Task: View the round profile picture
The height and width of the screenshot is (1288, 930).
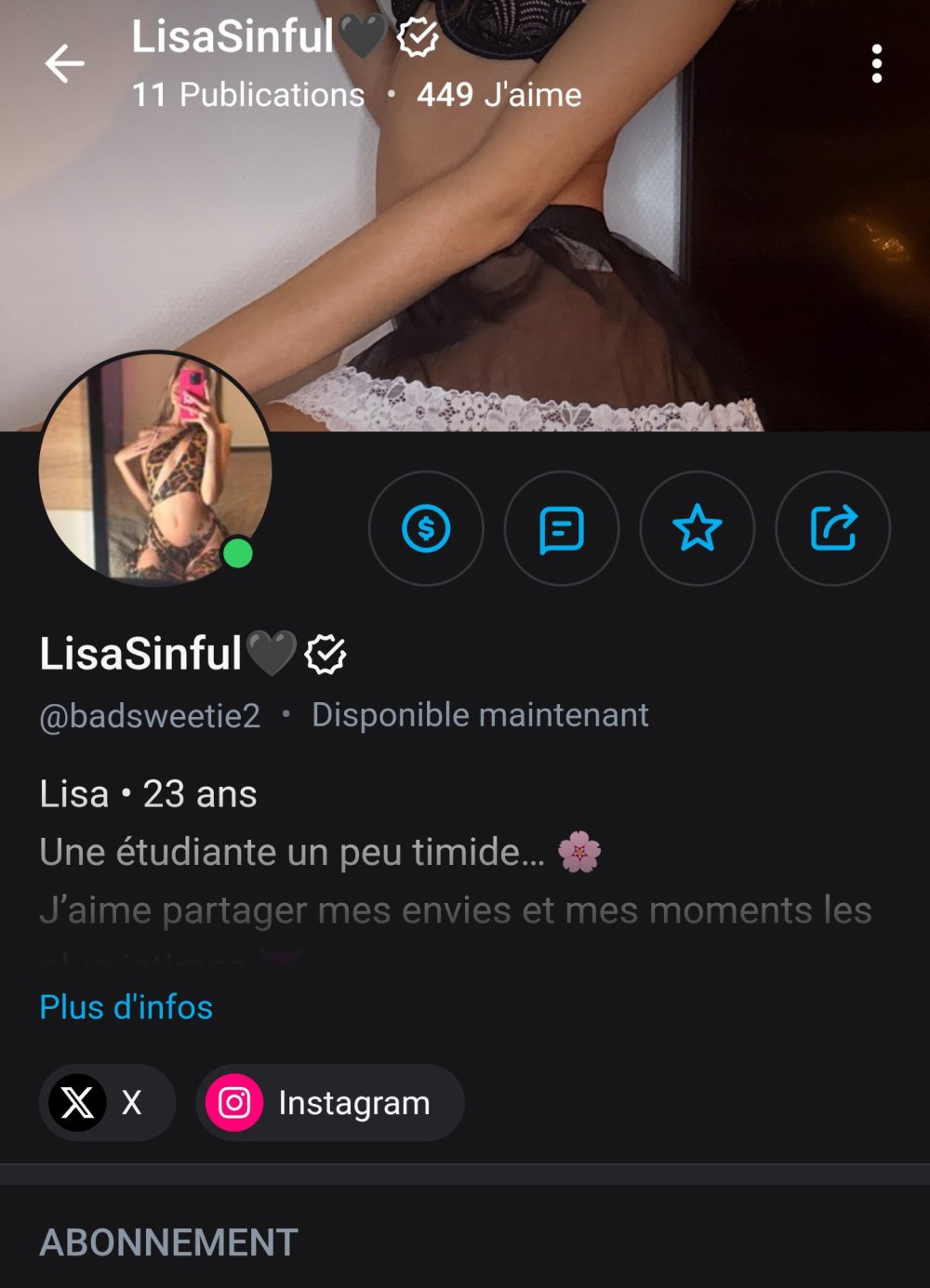Action: coord(154,469)
